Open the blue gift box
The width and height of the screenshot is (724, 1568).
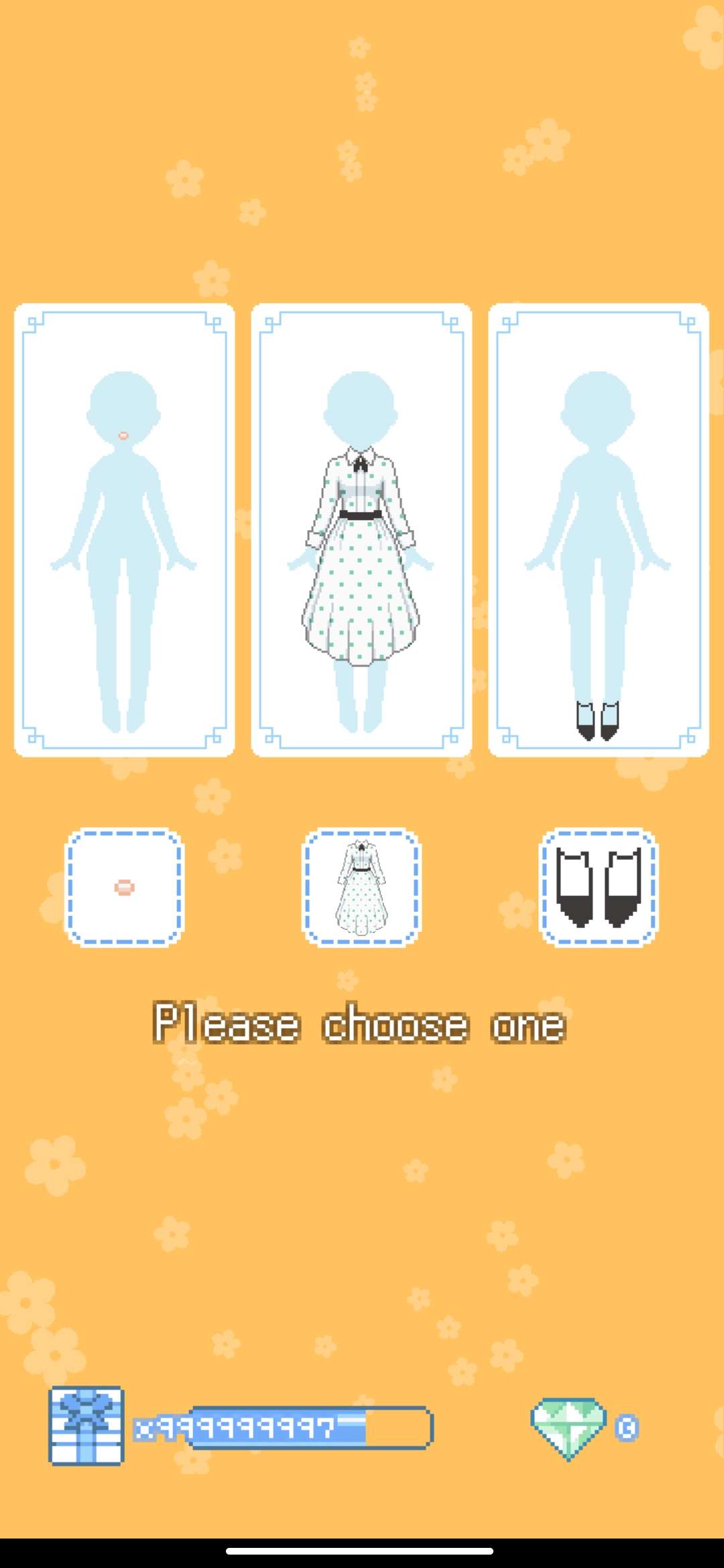pyautogui.click(x=86, y=1426)
